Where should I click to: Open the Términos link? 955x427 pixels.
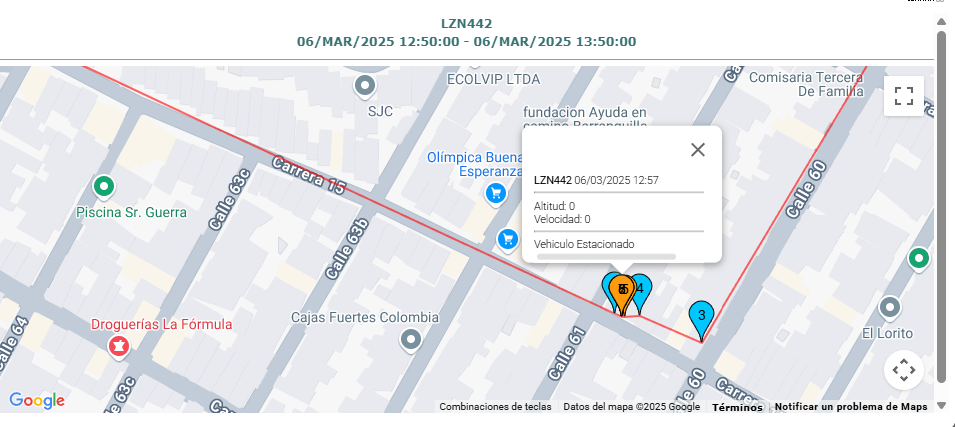(737, 407)
